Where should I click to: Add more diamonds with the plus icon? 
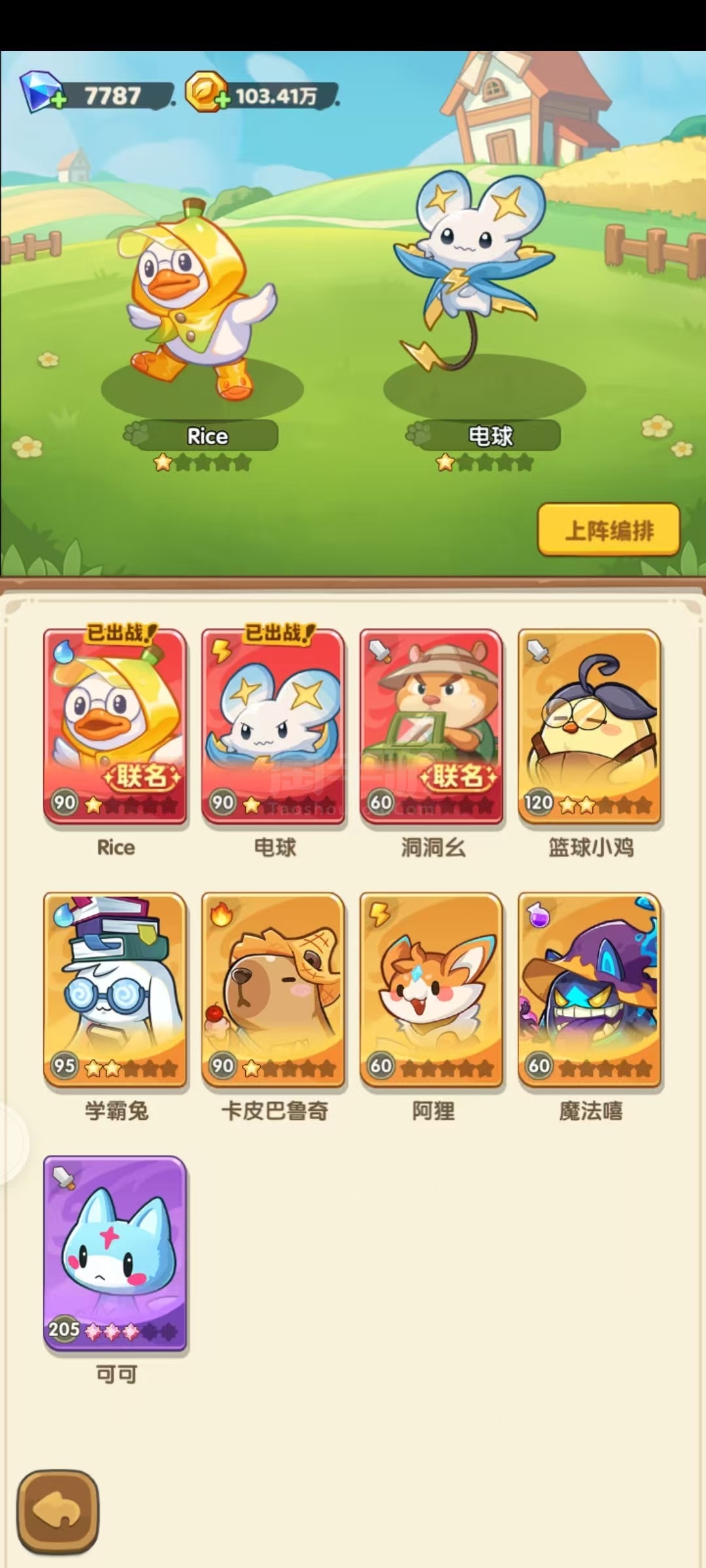click(58, 100)
